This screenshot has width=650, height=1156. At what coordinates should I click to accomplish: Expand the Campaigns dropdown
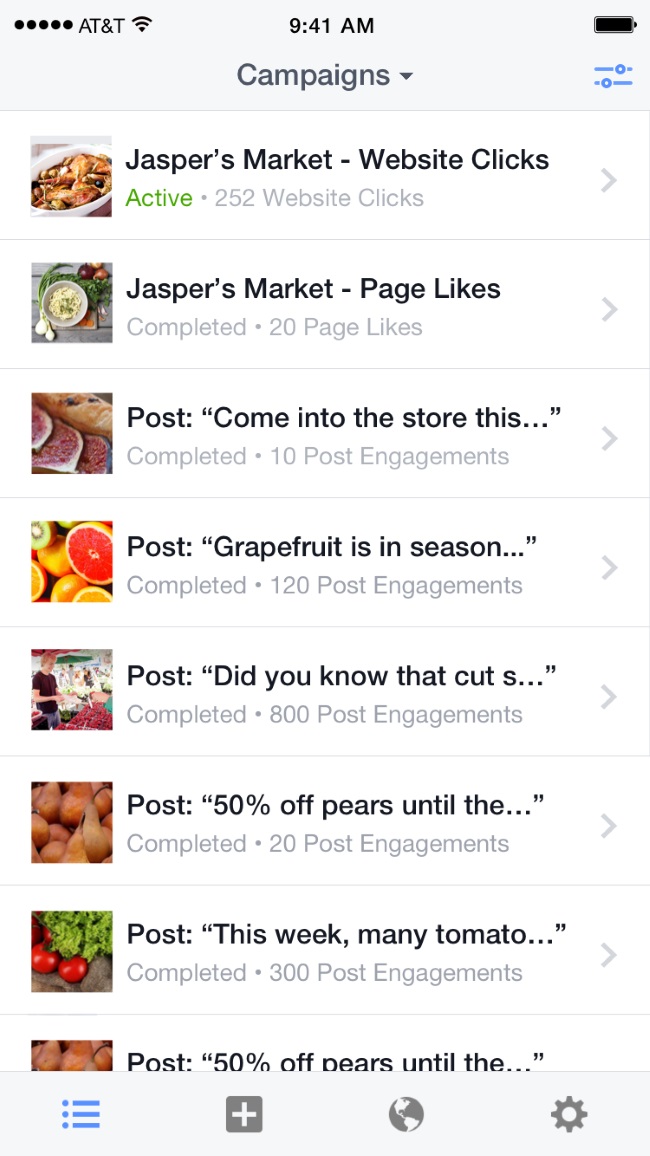click(324, 76)
